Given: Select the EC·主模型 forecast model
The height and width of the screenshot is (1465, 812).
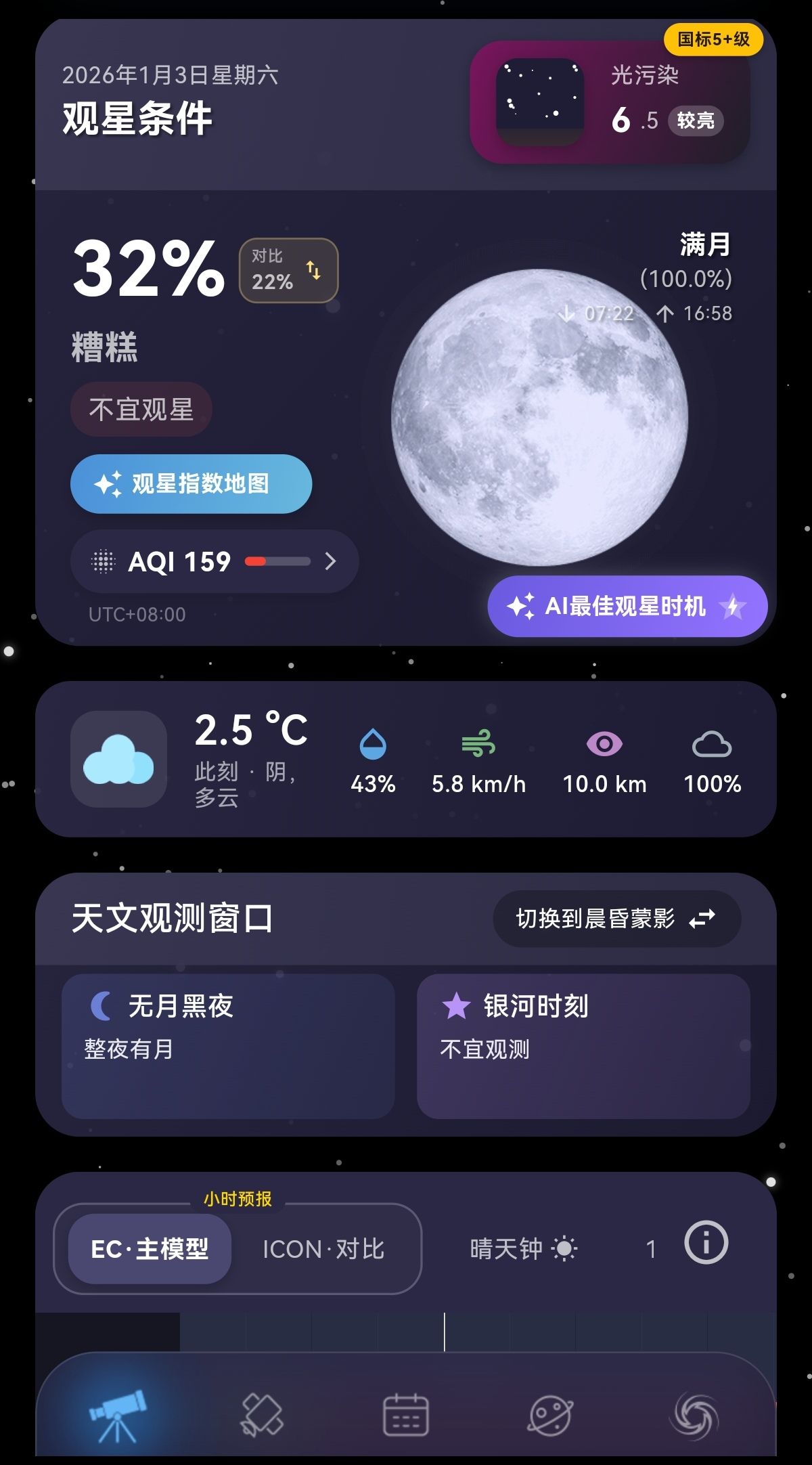Looking at the screenshot, I should point(150,1249).
